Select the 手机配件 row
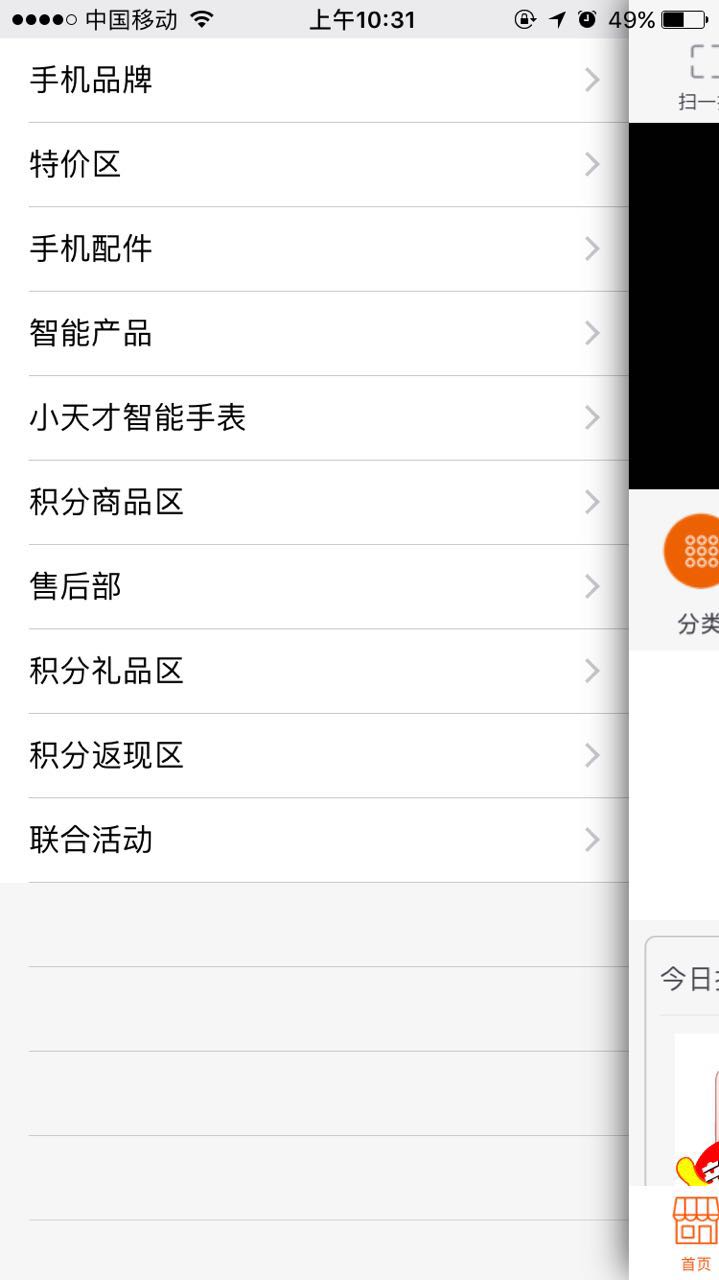The width and height of the screenshot is (719, 1280). click(x=314, y=249)
